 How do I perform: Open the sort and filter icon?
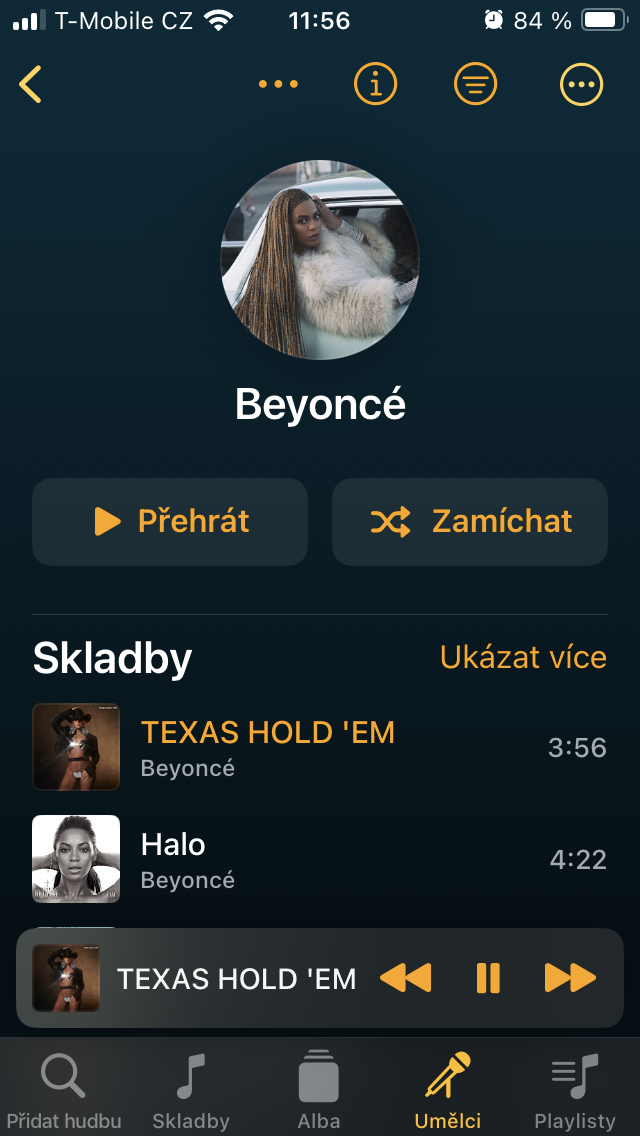(x=475, y=85)
